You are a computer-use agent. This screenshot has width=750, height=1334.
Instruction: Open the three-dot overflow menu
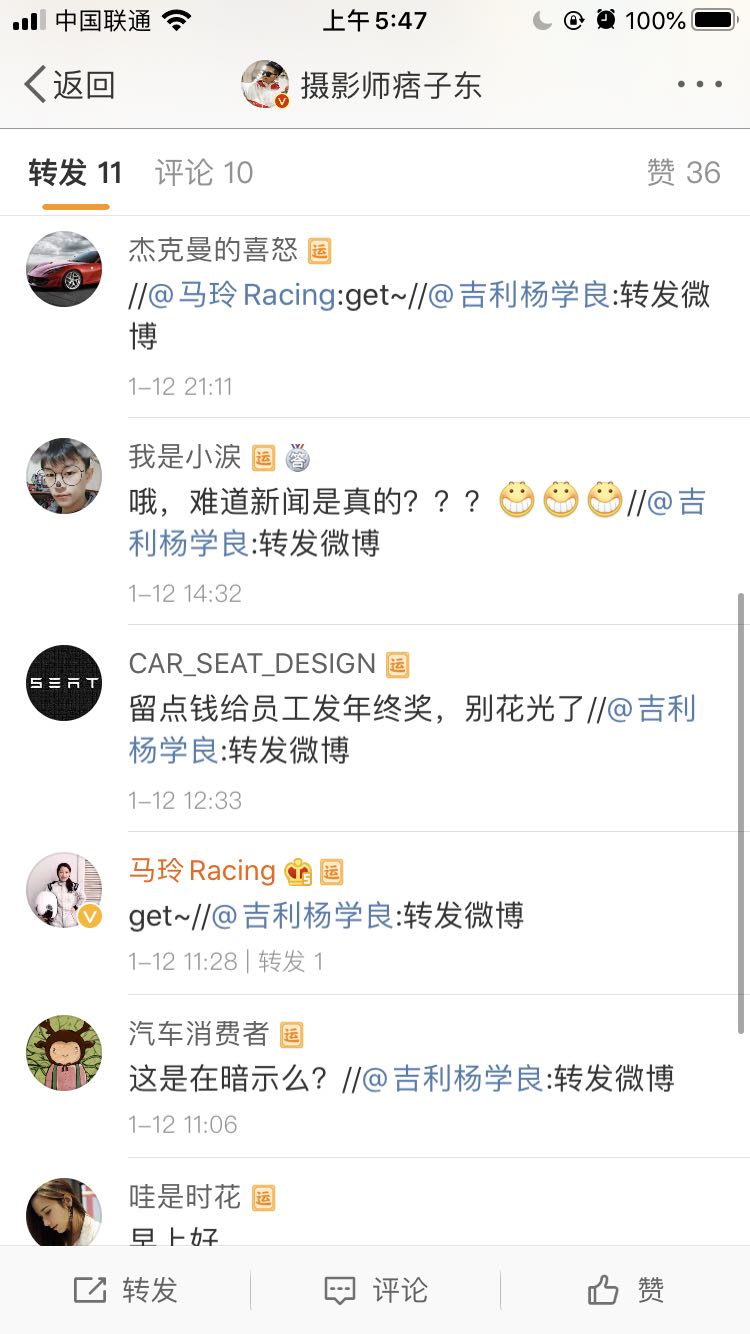click(x=699, y=85)
